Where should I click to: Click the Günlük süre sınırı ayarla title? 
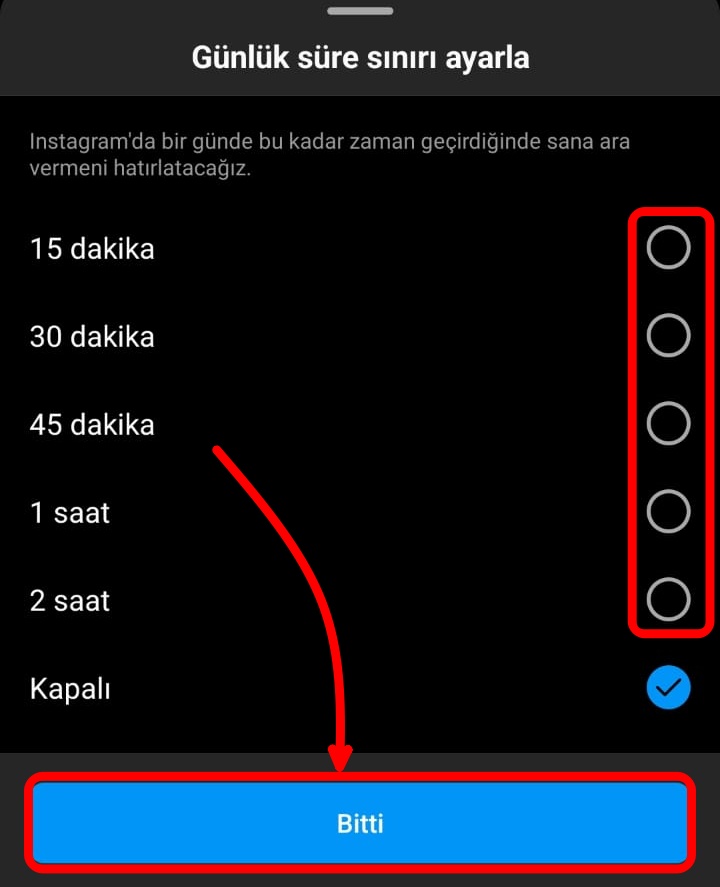(x=360, y=57)
